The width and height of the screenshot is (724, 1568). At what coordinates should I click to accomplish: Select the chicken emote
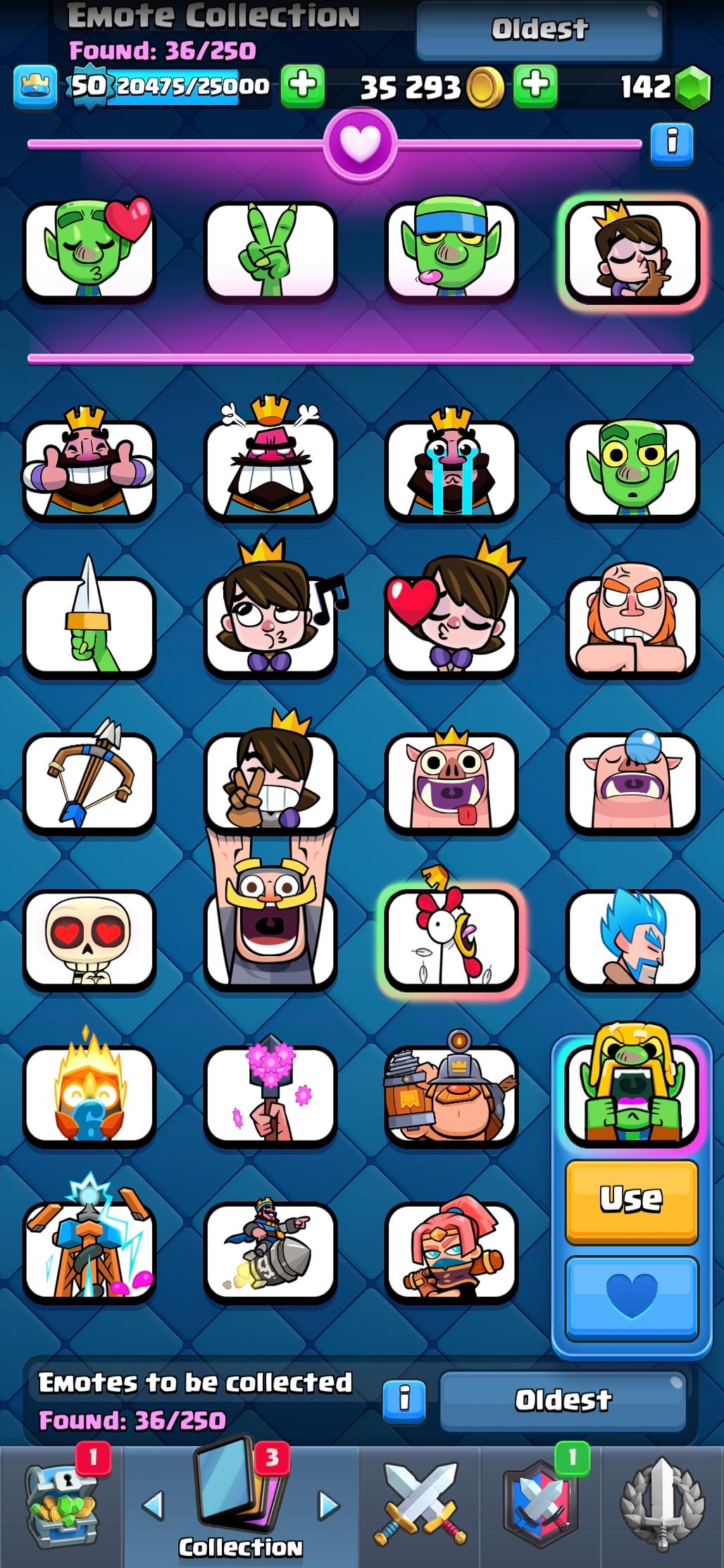pos(451,938)
